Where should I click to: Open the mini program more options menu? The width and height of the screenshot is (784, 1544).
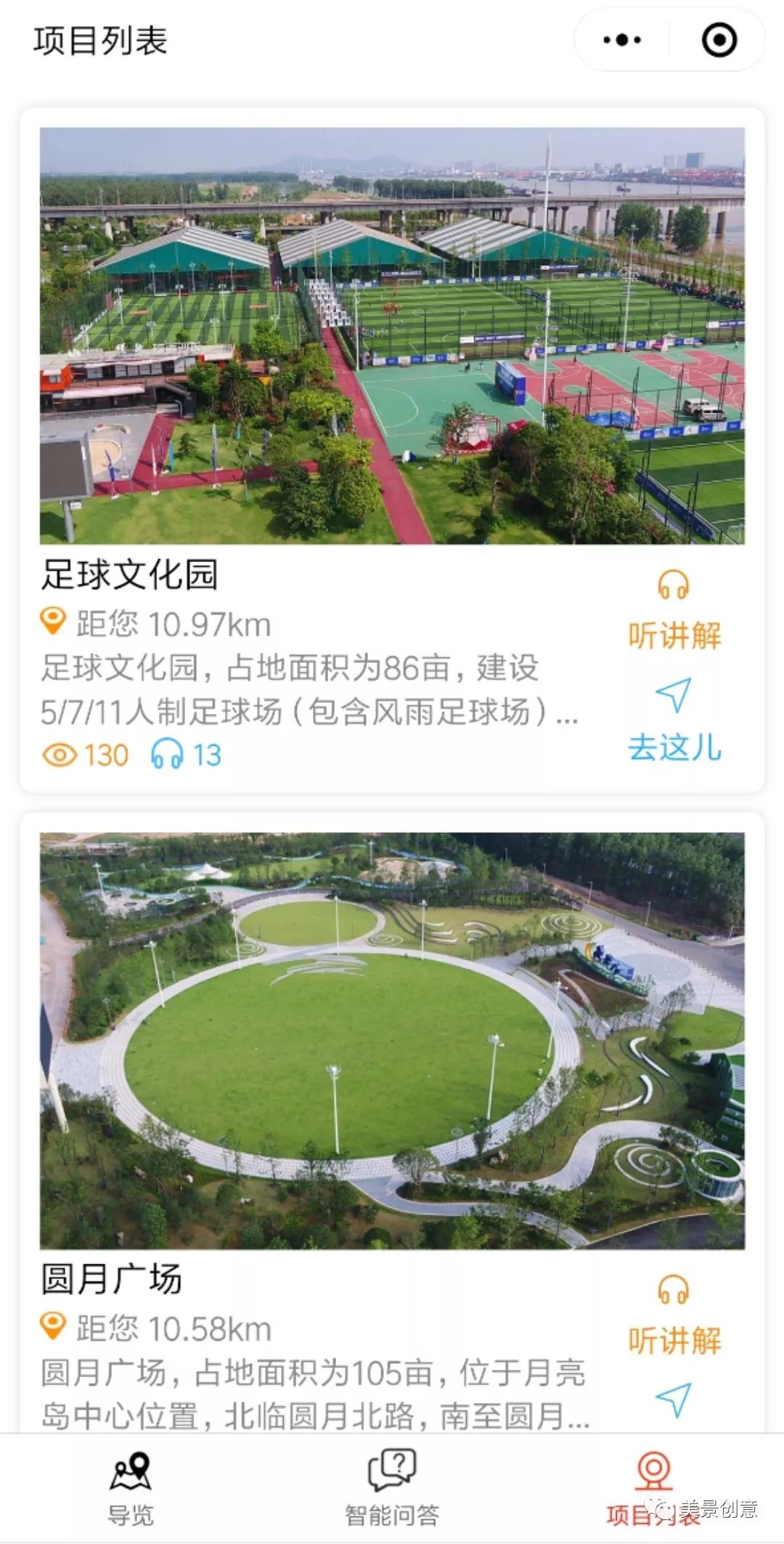tap(622, 40)
